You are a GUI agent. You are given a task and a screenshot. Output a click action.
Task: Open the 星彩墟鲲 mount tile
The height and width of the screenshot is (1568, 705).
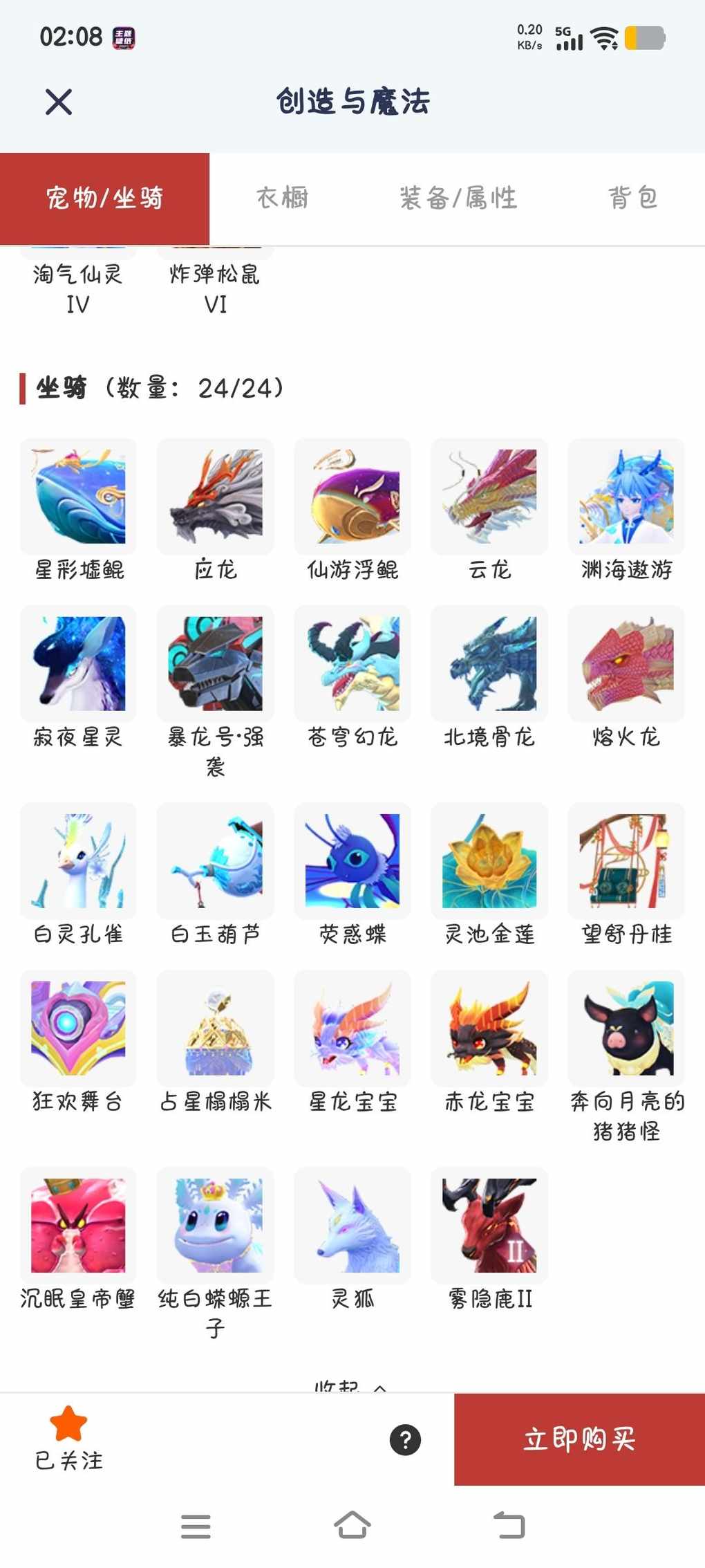coord(78,497)
